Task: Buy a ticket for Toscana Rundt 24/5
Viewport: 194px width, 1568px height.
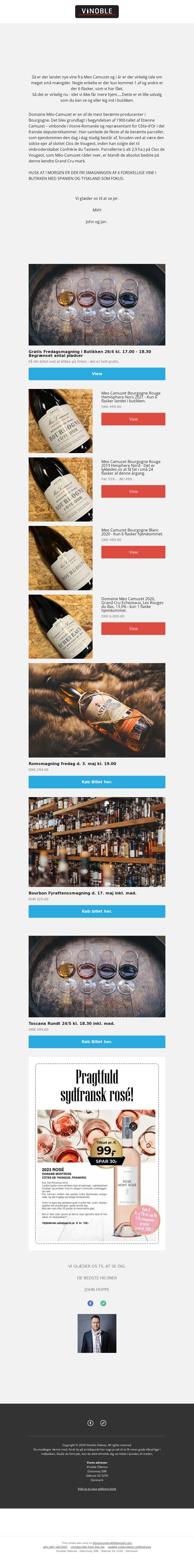Action: coord(97,1041)
